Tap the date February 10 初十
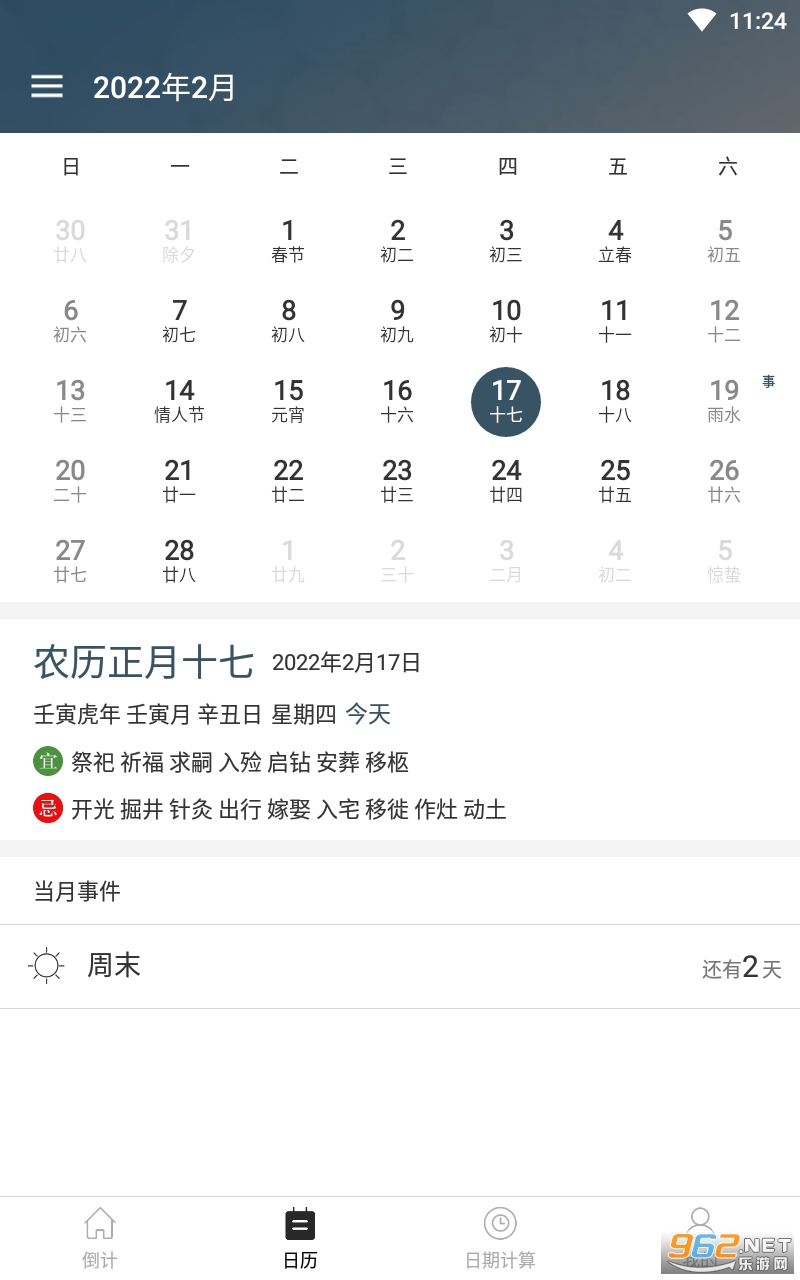Screen dimensions: 800x1280 click(506, 321)
